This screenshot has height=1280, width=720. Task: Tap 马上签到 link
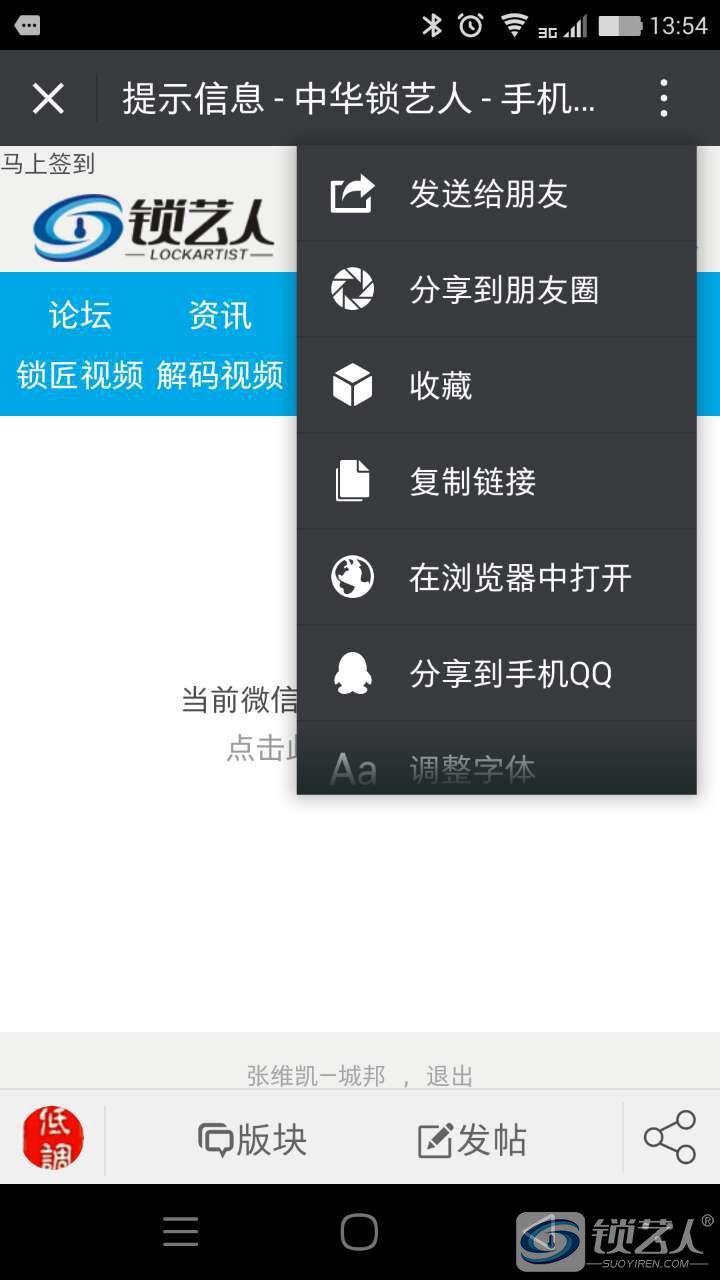click(x=47, y=163)
